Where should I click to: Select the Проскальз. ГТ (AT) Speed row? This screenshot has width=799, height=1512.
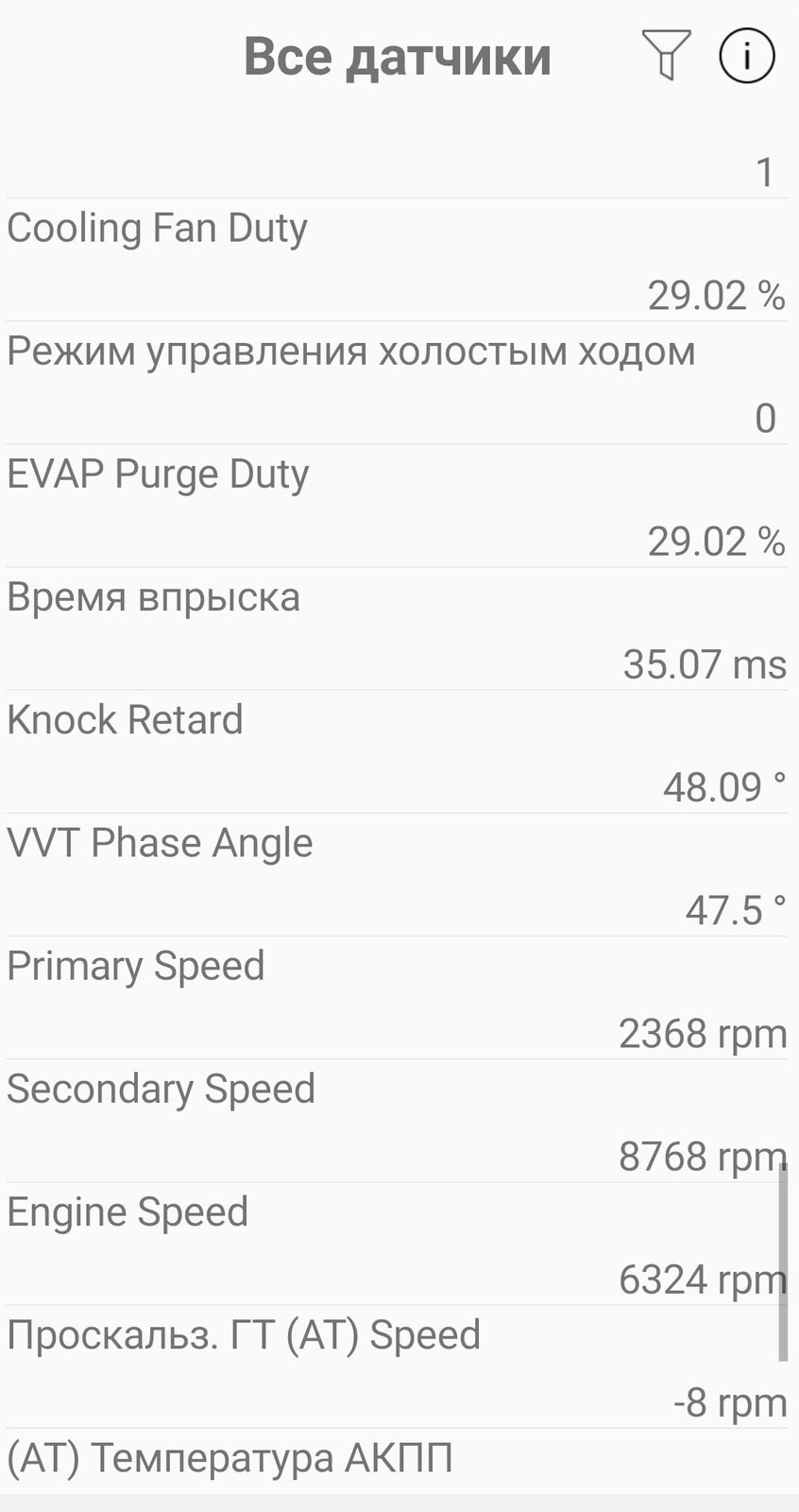pos(397,1366)
